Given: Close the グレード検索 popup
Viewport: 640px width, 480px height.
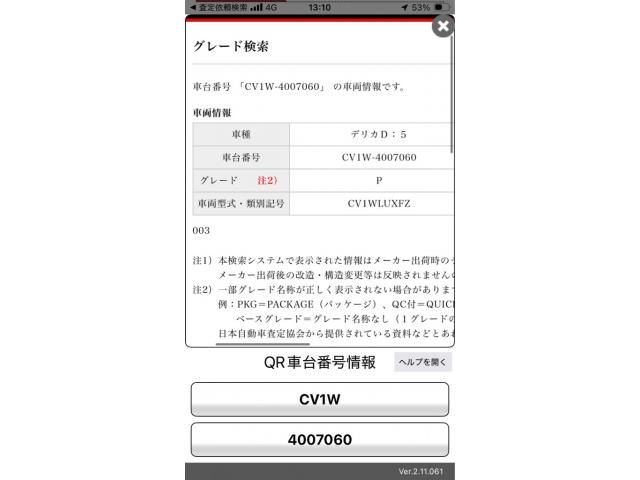Looking at the screenshot, I should click(443, 27).
